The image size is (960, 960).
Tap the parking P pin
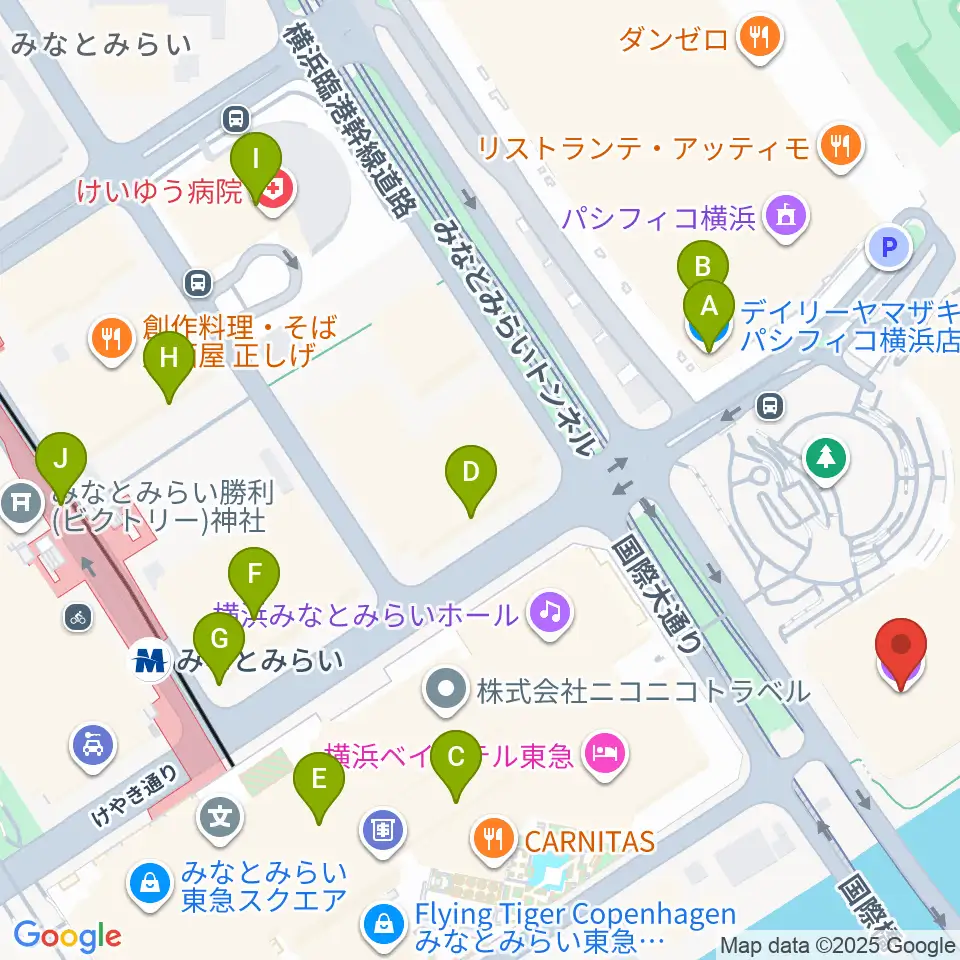point(889,247)
